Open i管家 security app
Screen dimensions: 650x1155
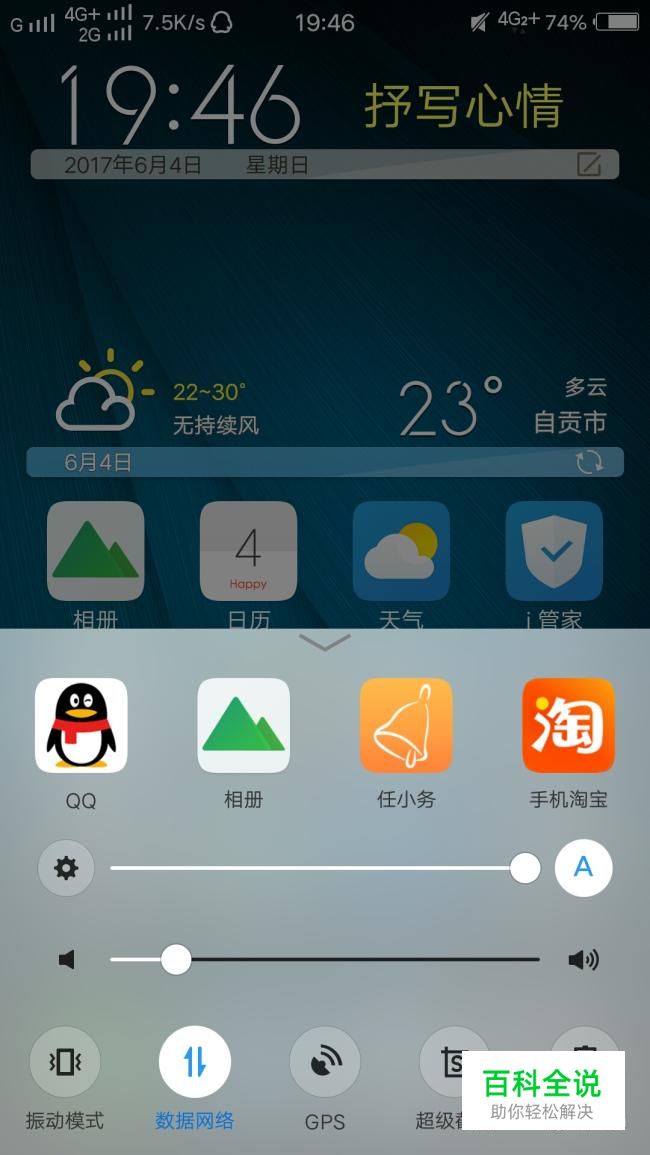(x=554, y=552)
